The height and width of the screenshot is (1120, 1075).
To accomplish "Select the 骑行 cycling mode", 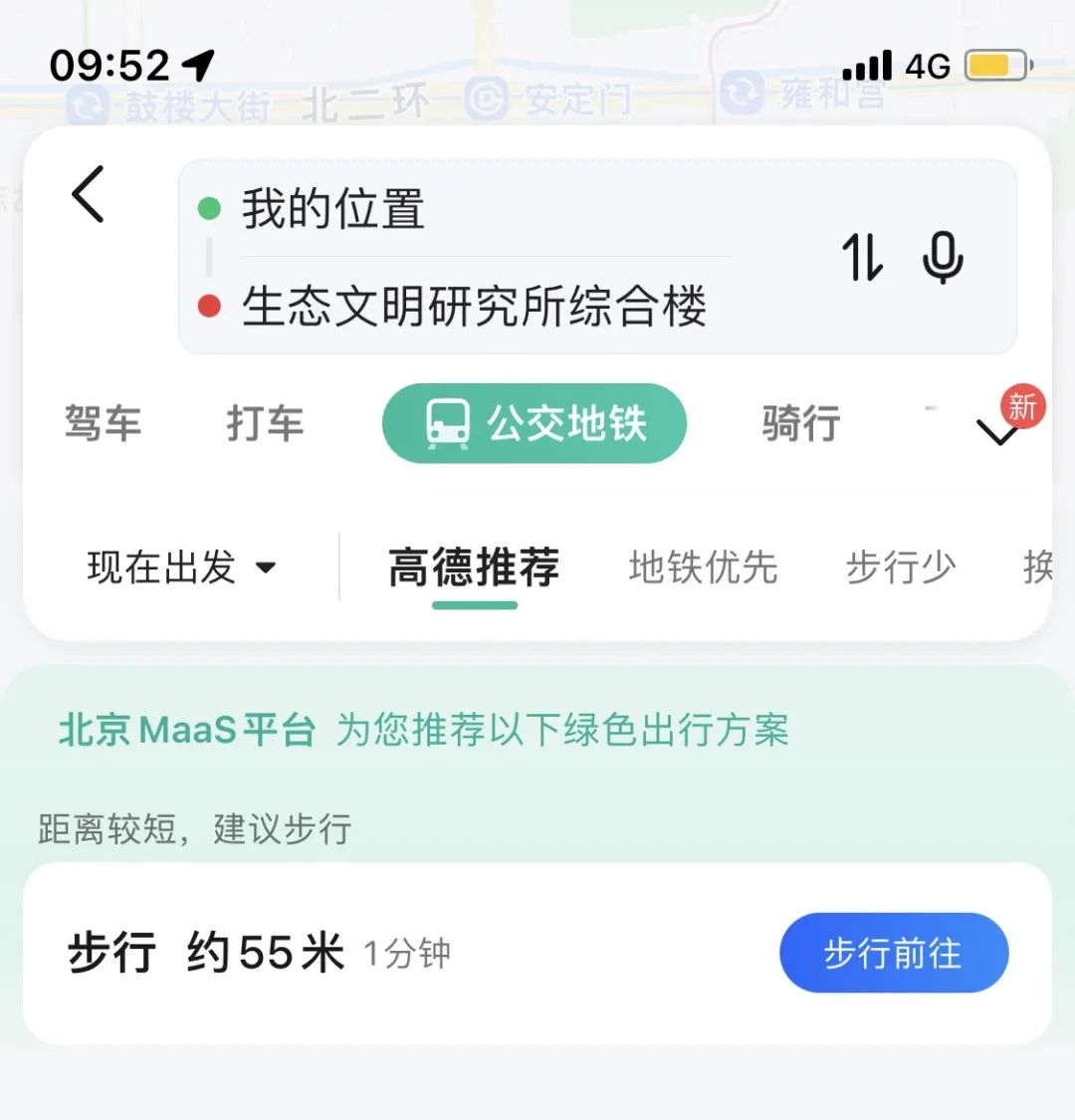I will tap(799, 423).
